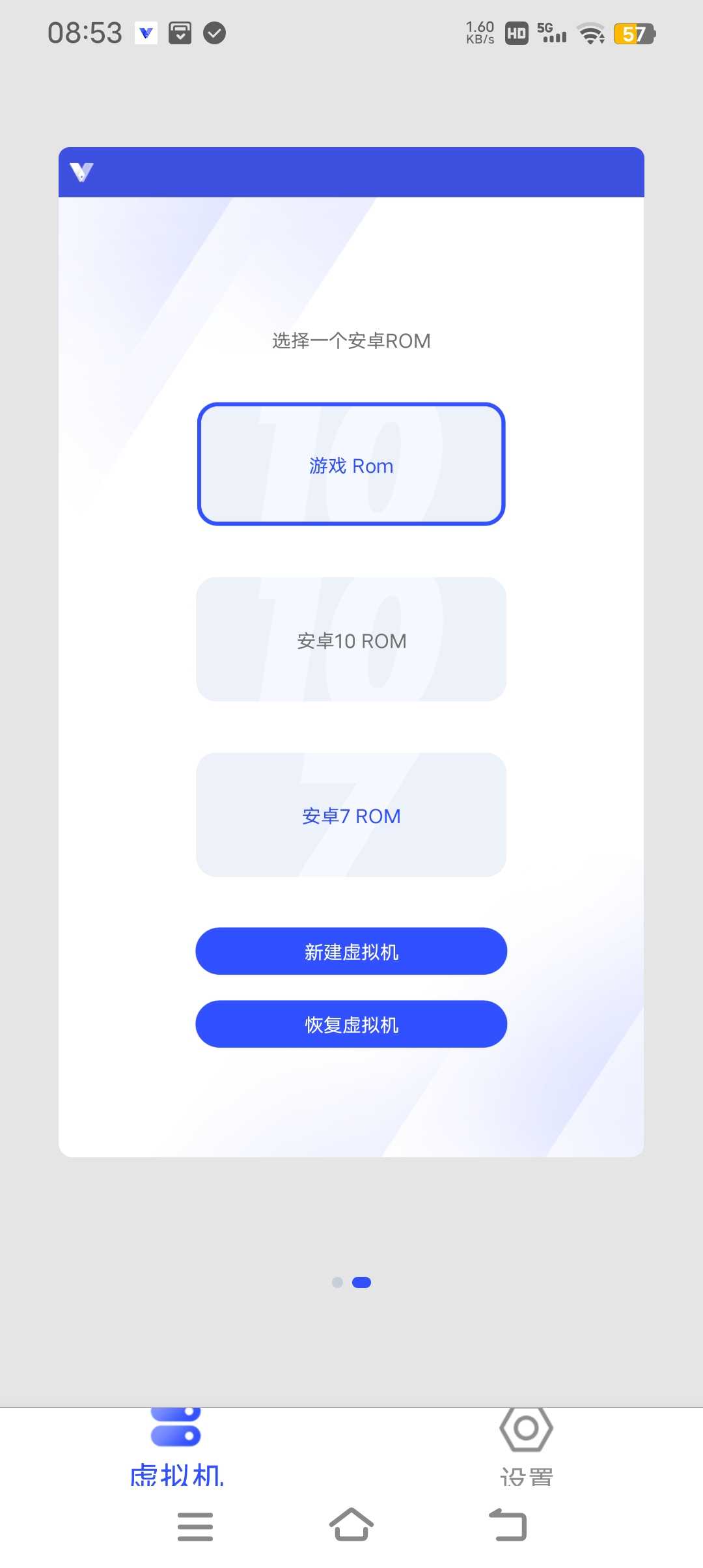Go back using the system back button
Viewport: 703px width, 1568px height.
point(508,1526)
